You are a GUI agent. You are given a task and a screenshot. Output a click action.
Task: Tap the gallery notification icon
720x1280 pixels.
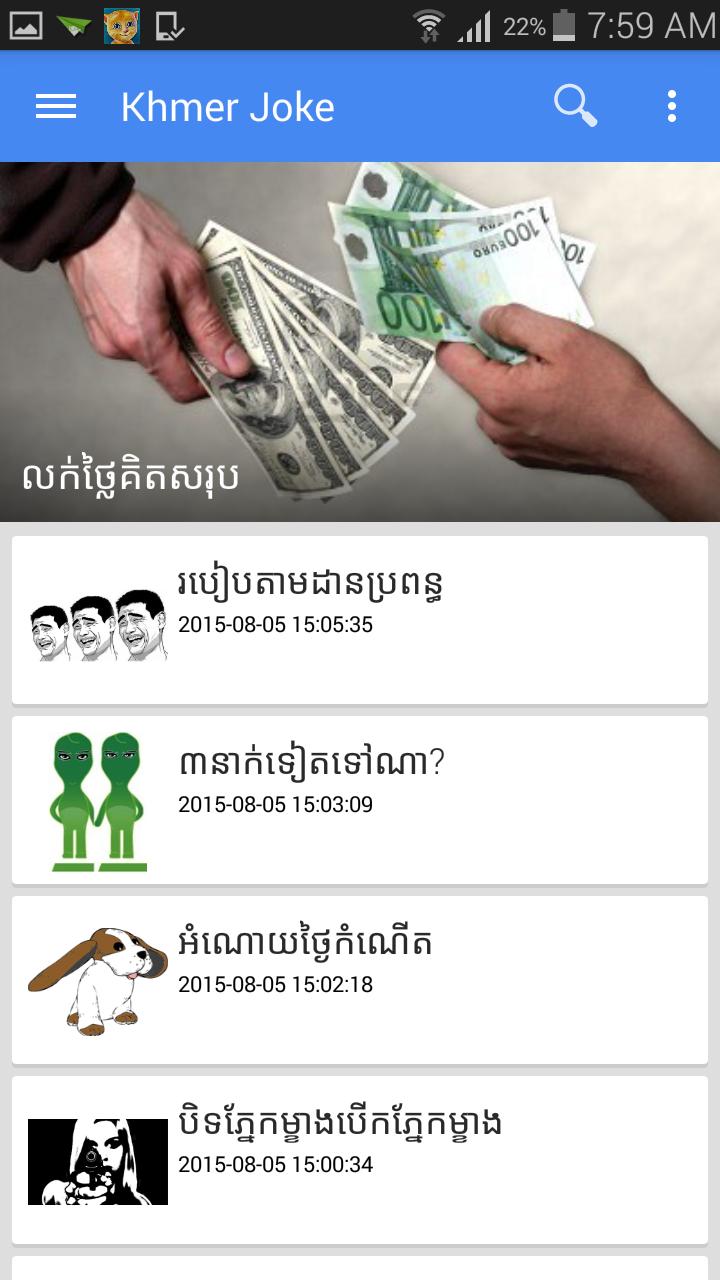26,22
